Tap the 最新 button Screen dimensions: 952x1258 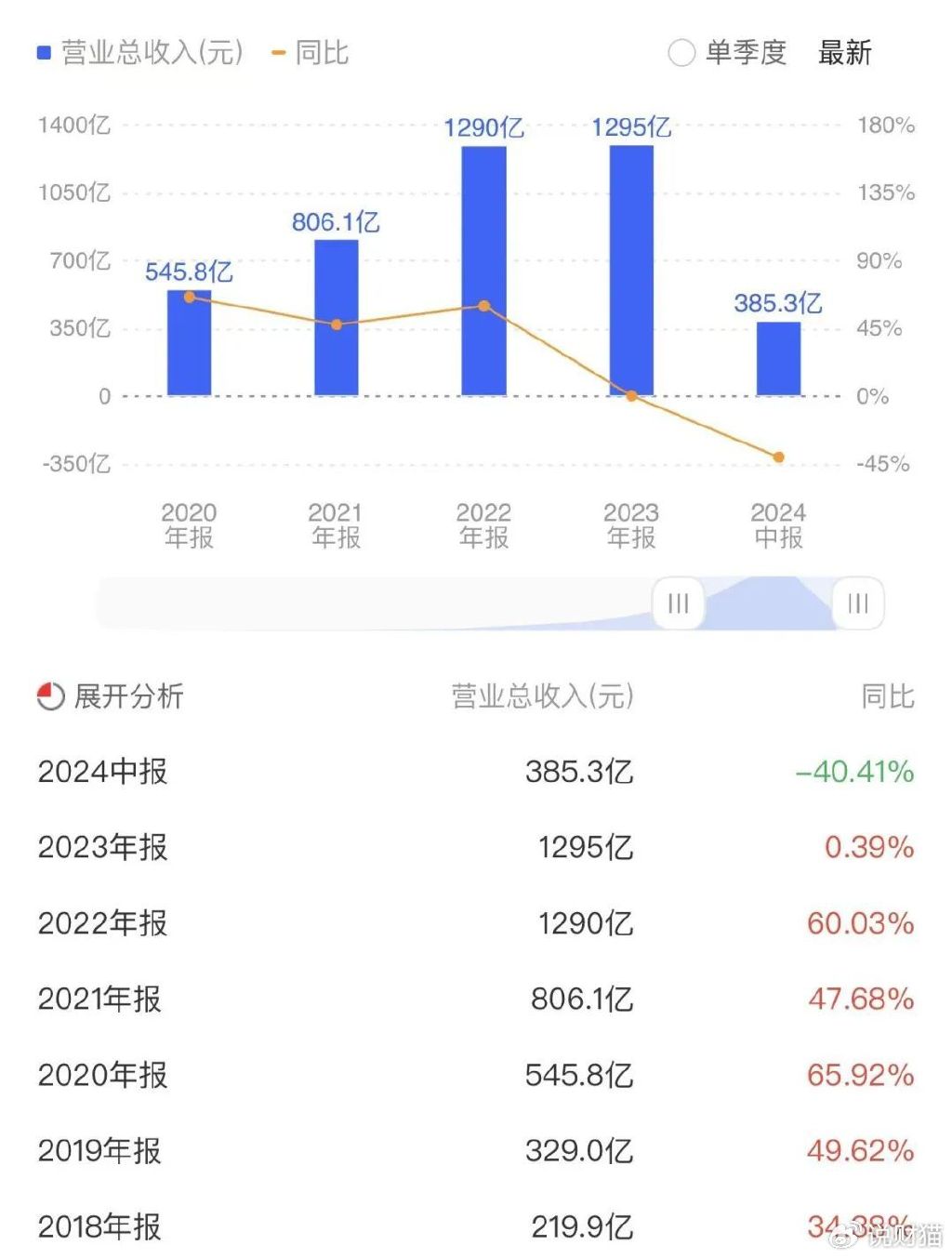(x=844, y=53)
